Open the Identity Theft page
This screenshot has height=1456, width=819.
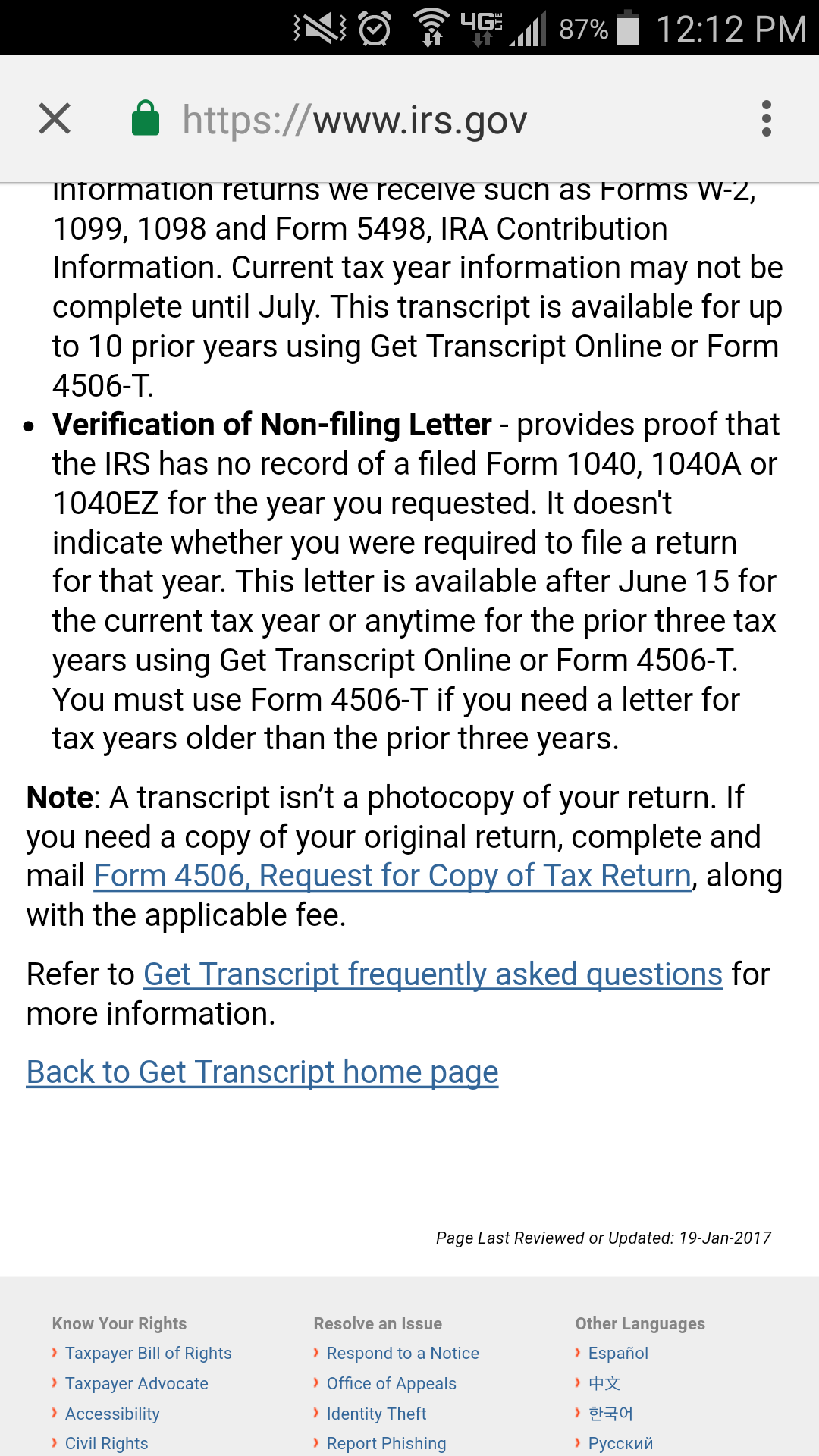coord(376,1414)
